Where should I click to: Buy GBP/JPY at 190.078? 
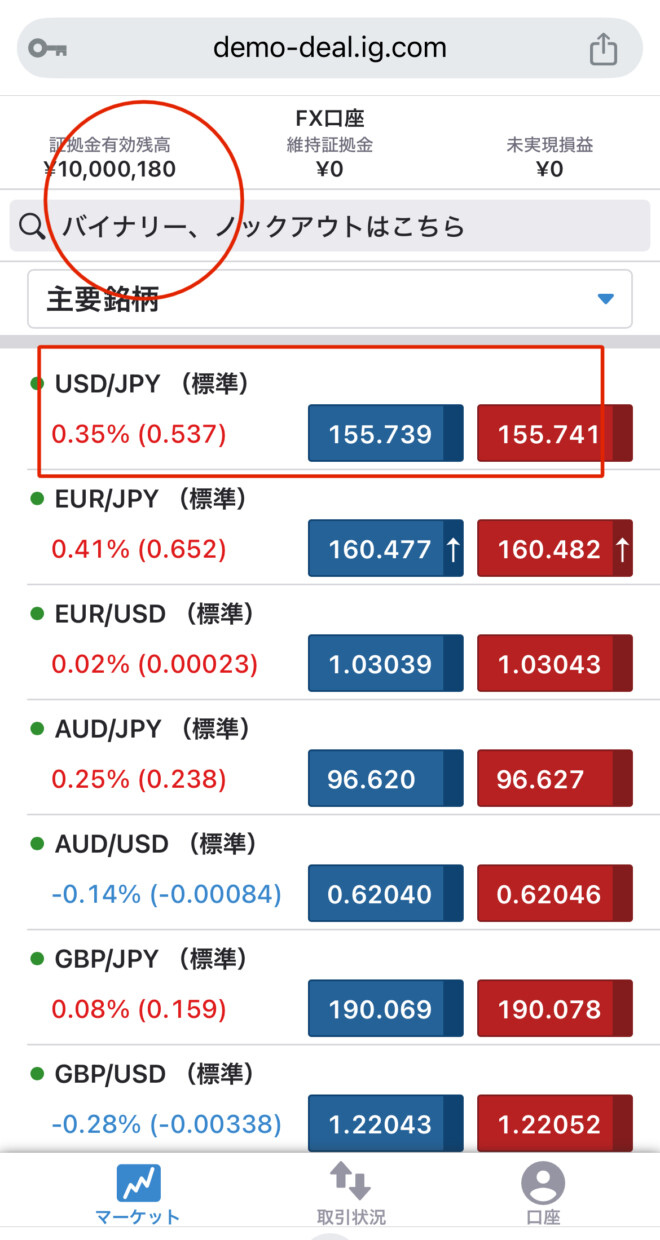tap(555, 1009)
